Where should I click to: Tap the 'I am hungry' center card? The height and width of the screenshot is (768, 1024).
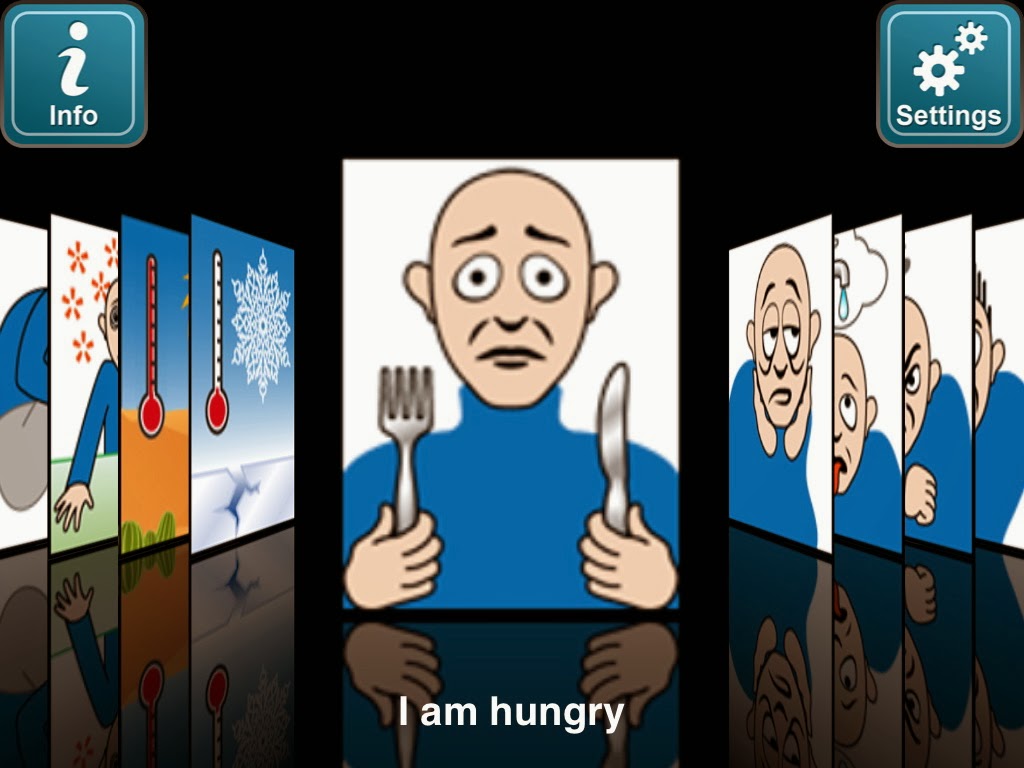pyautogui.click(x=510, y=385)
